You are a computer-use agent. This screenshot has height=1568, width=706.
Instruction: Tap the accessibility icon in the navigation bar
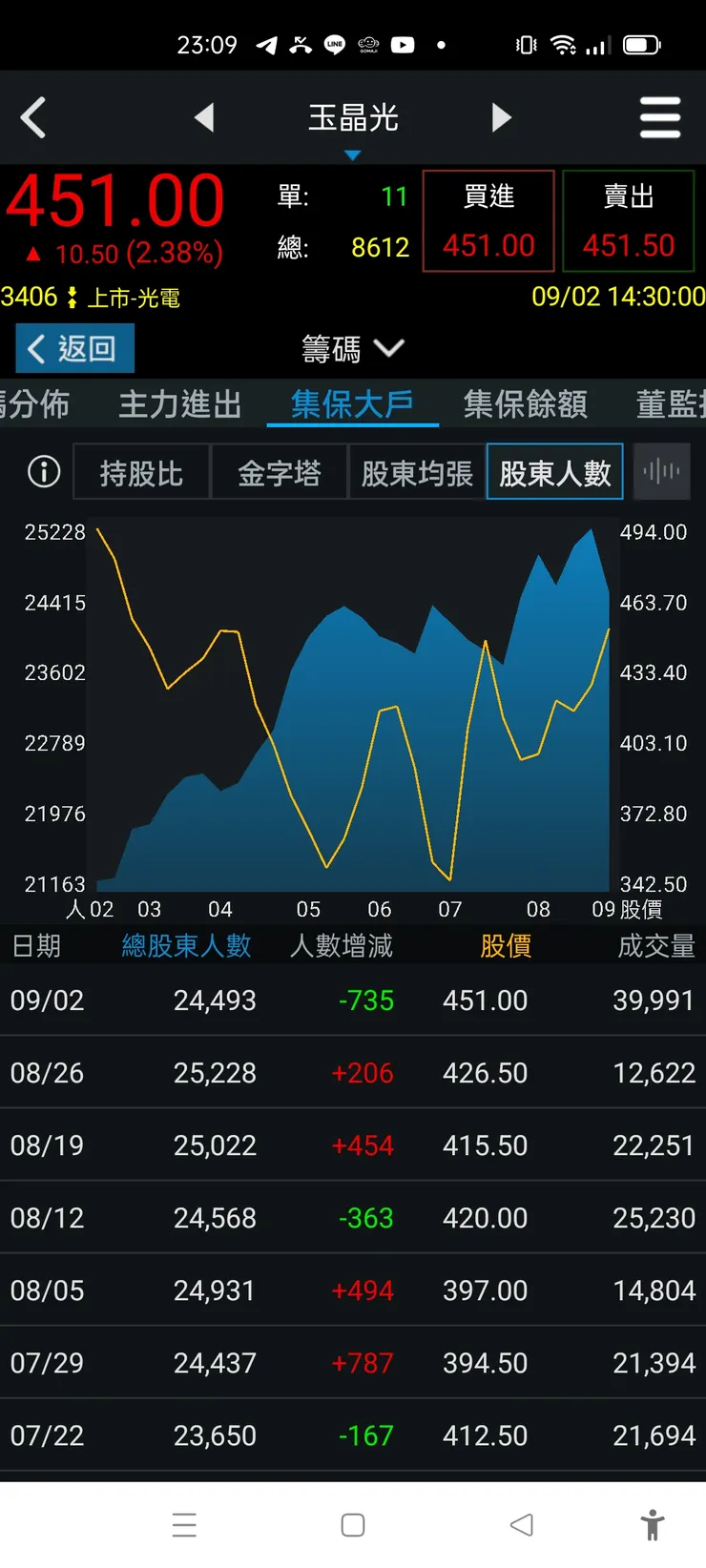(653, 1525)
